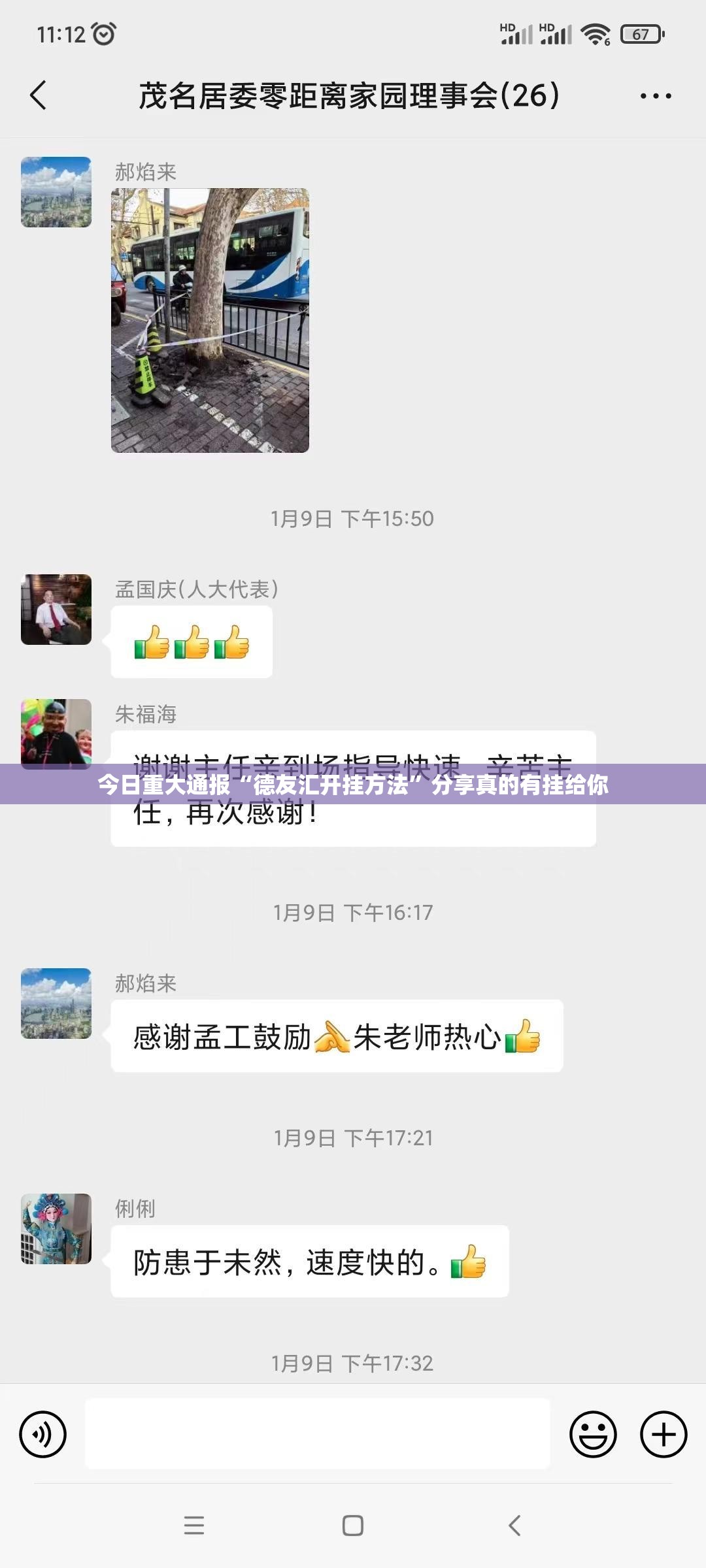Open group settings via three-dot icon
The height and width of the screenshot is (1568, 706).
[657, 95]
